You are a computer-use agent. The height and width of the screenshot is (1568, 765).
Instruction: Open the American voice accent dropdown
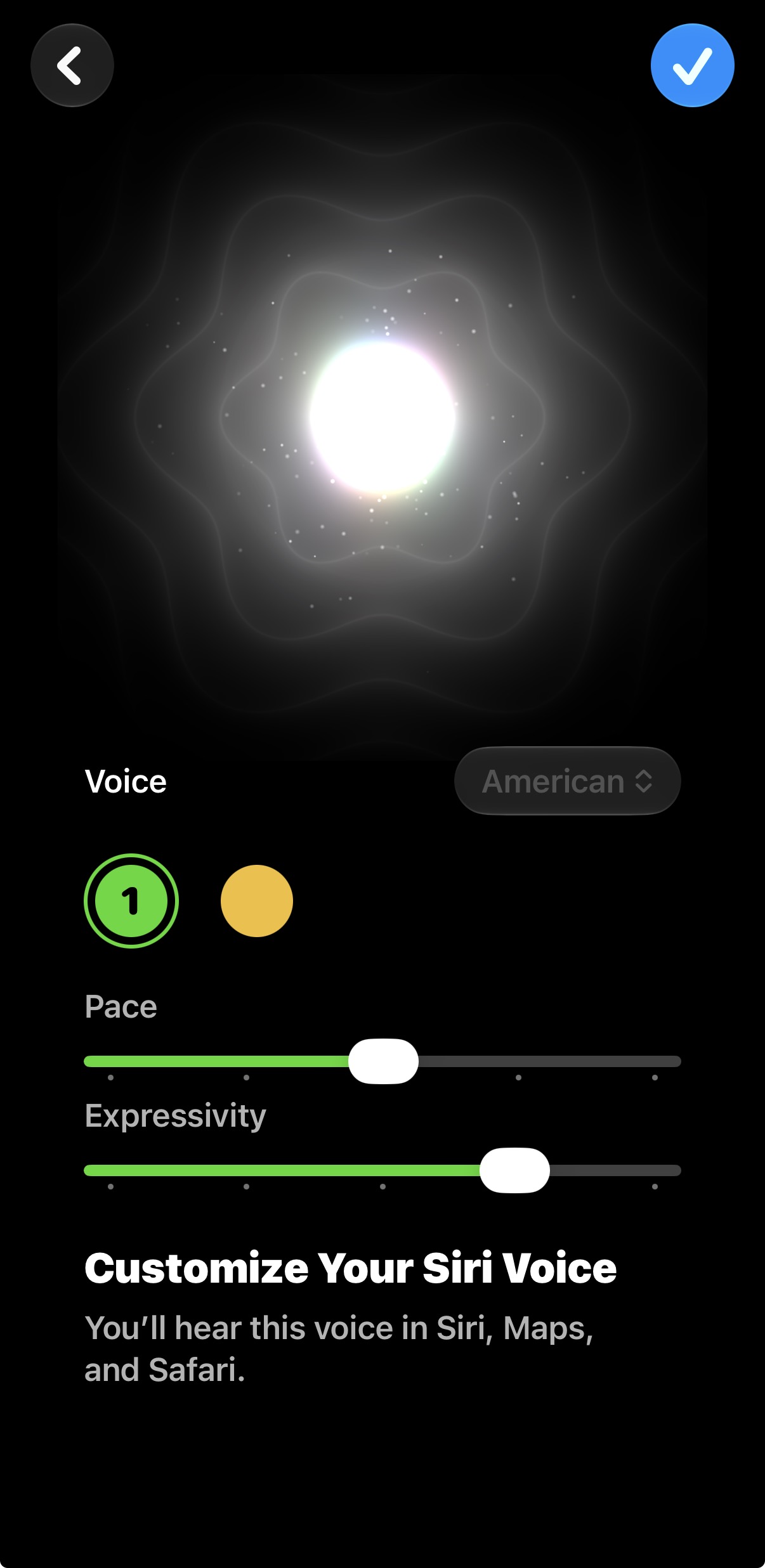(568, 781)
